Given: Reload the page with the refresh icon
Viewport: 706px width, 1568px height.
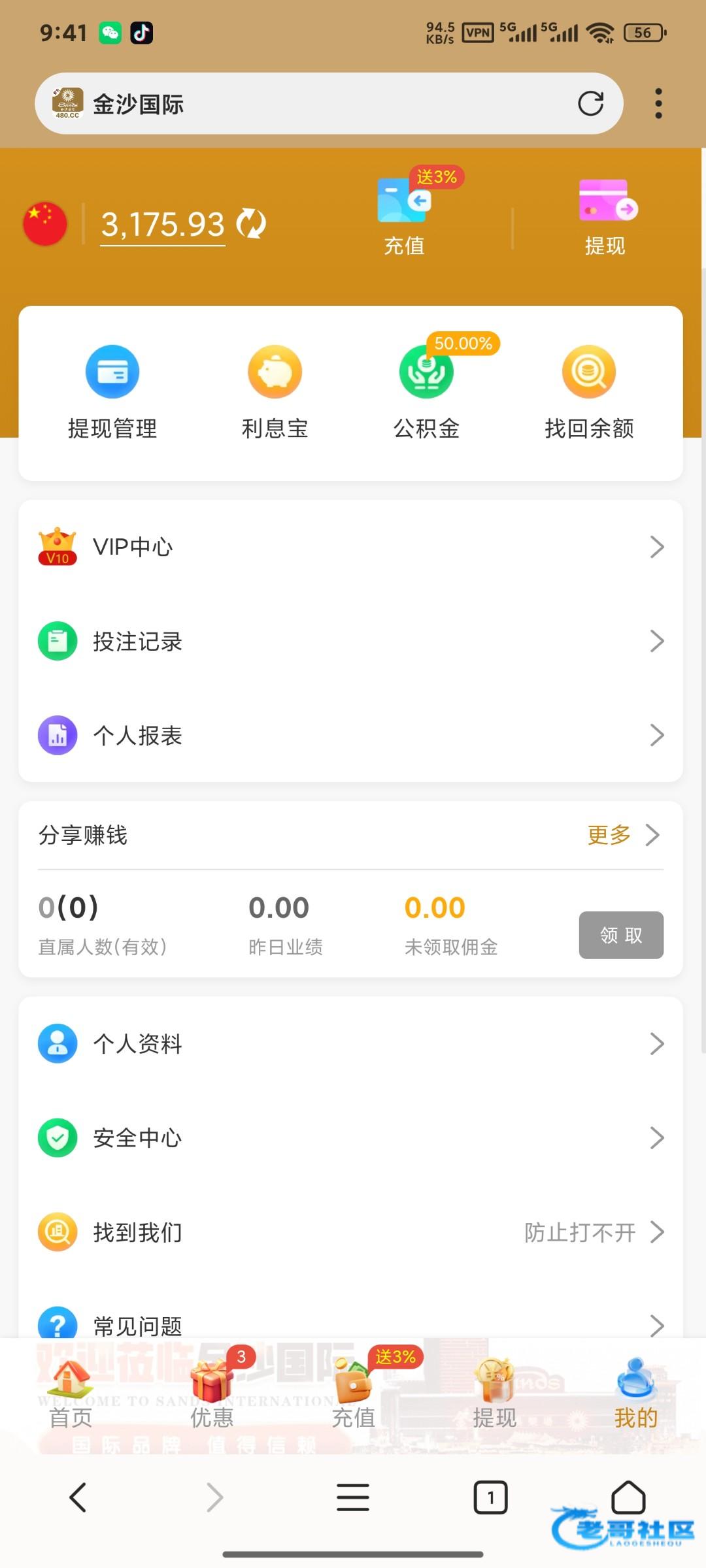Looking at the screenshot, I should coord(590,103).
